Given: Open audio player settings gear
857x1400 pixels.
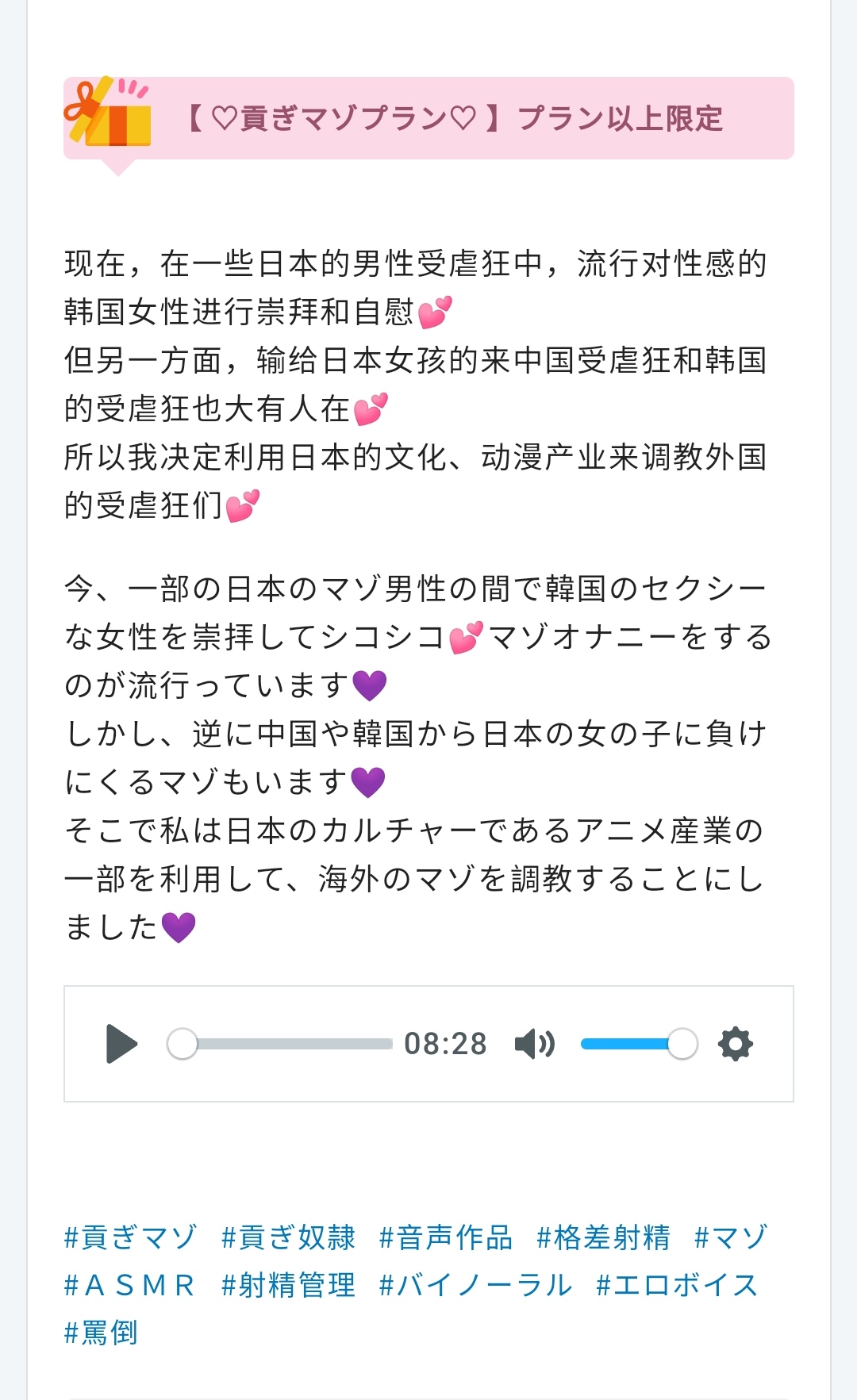Looking at the screenshot, I should (735, 1044).
